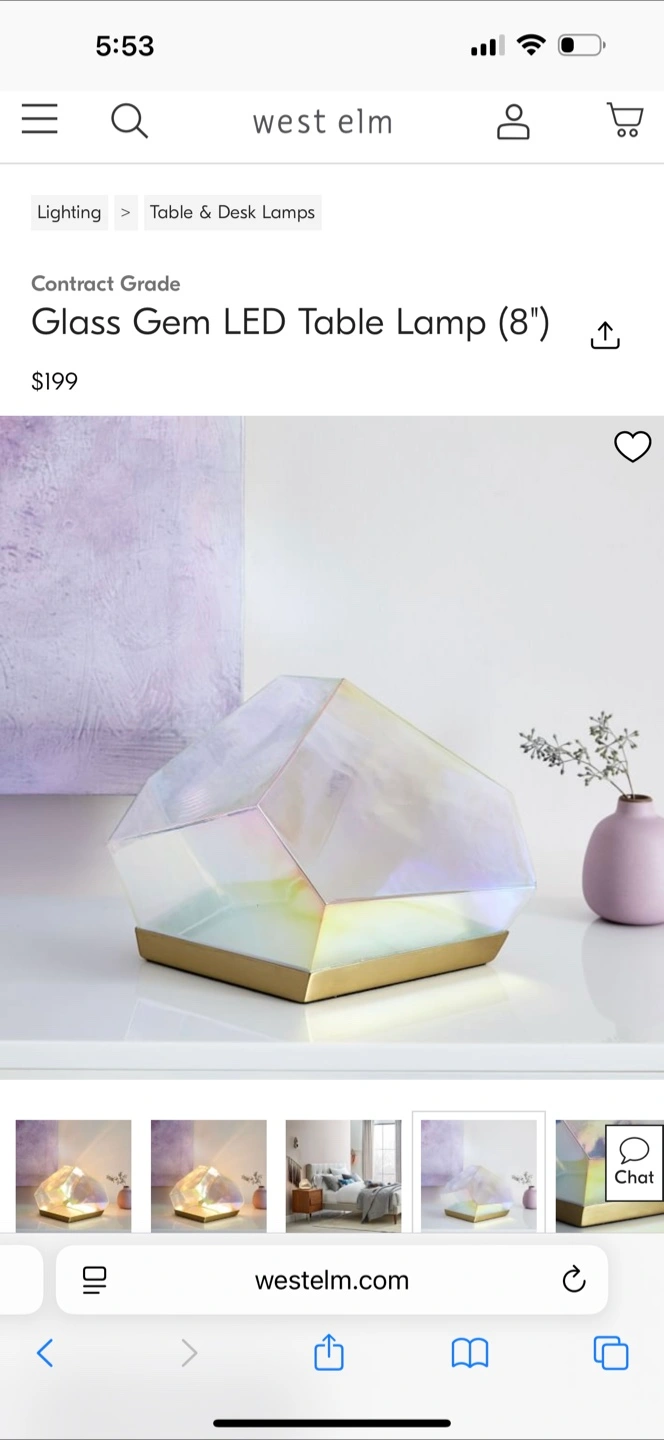Open the page format menu in Safari
Screen dimensions: 664x1440
tap(95, 1280)
